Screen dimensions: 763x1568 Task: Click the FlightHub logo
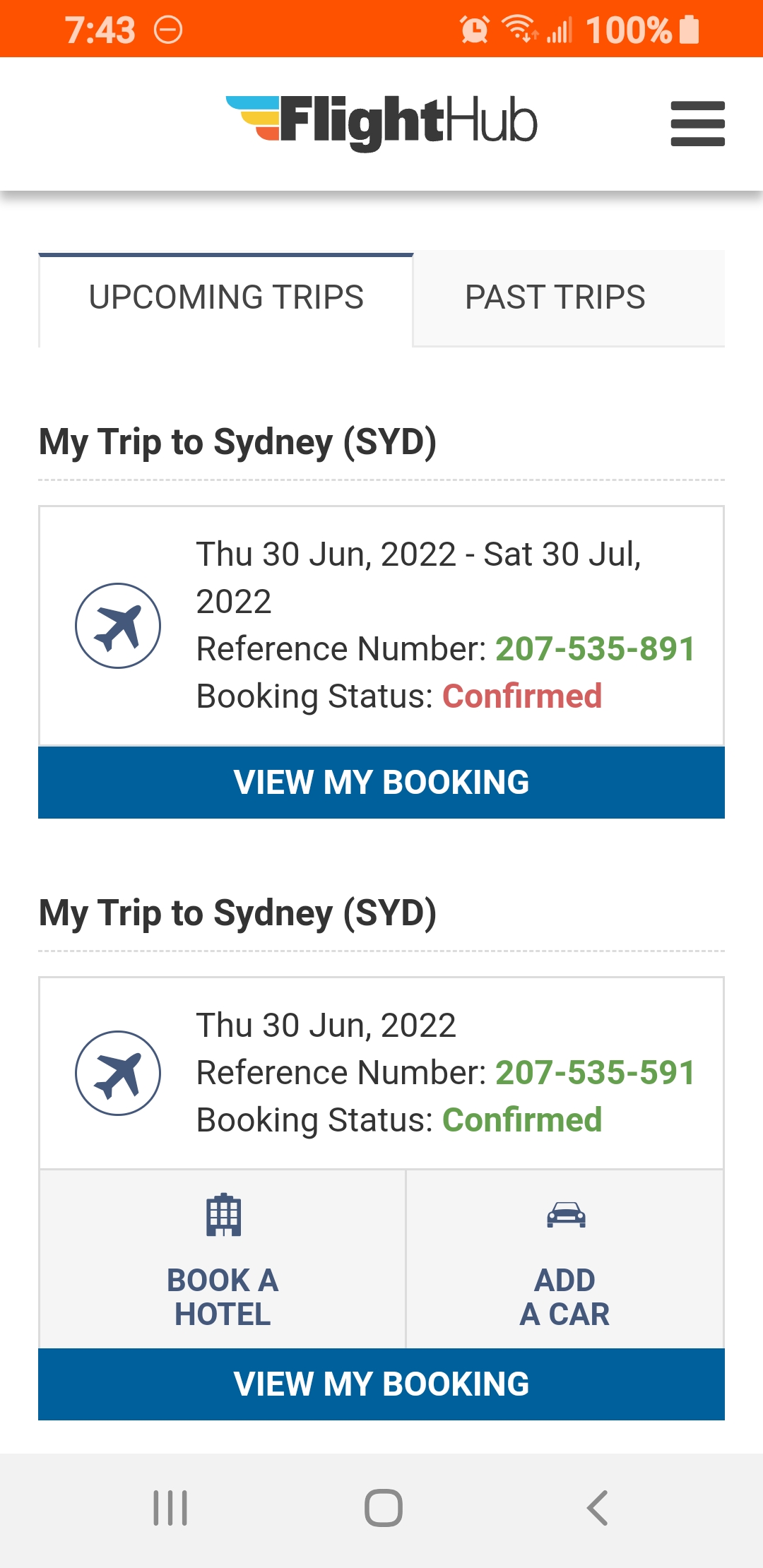(381, 121)
